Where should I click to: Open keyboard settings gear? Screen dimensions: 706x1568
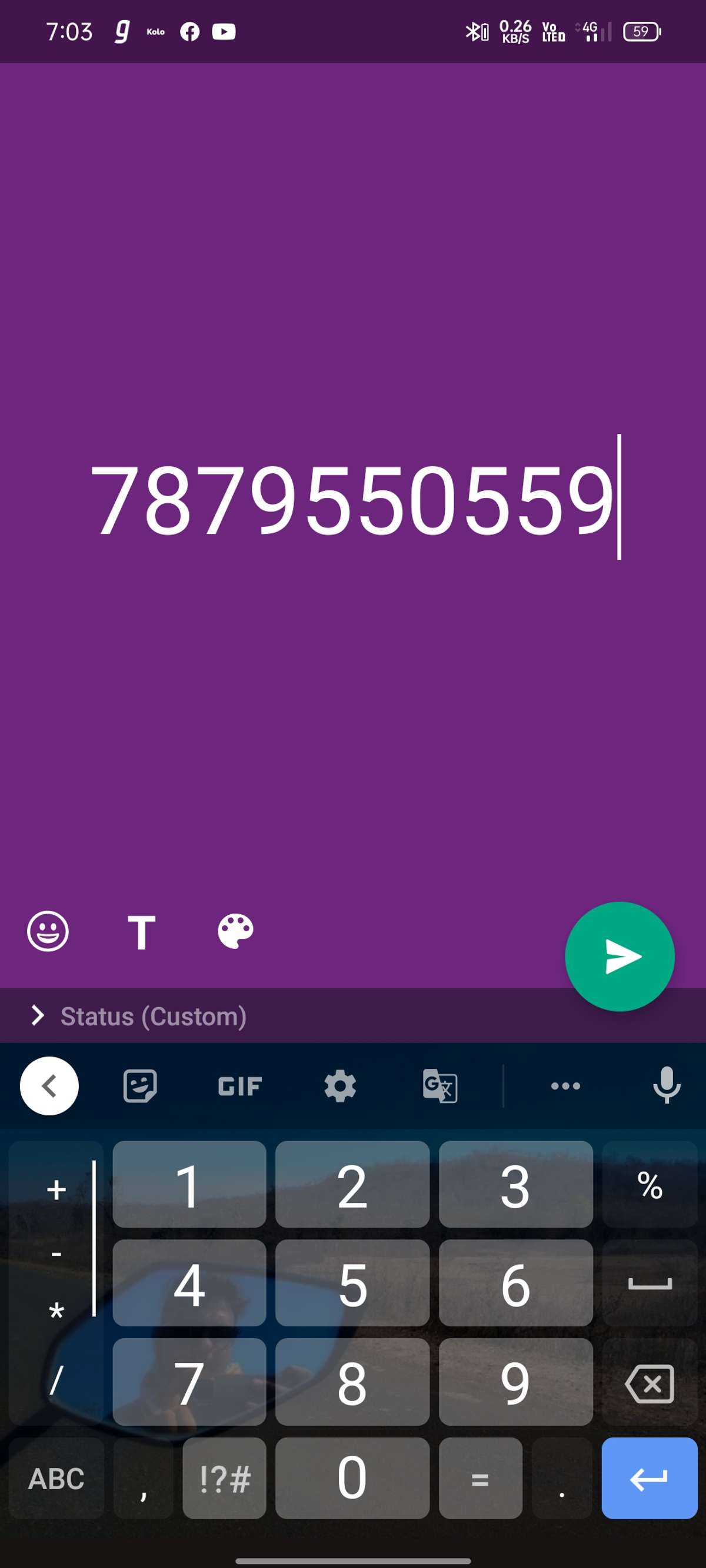tap(340, 1086)
